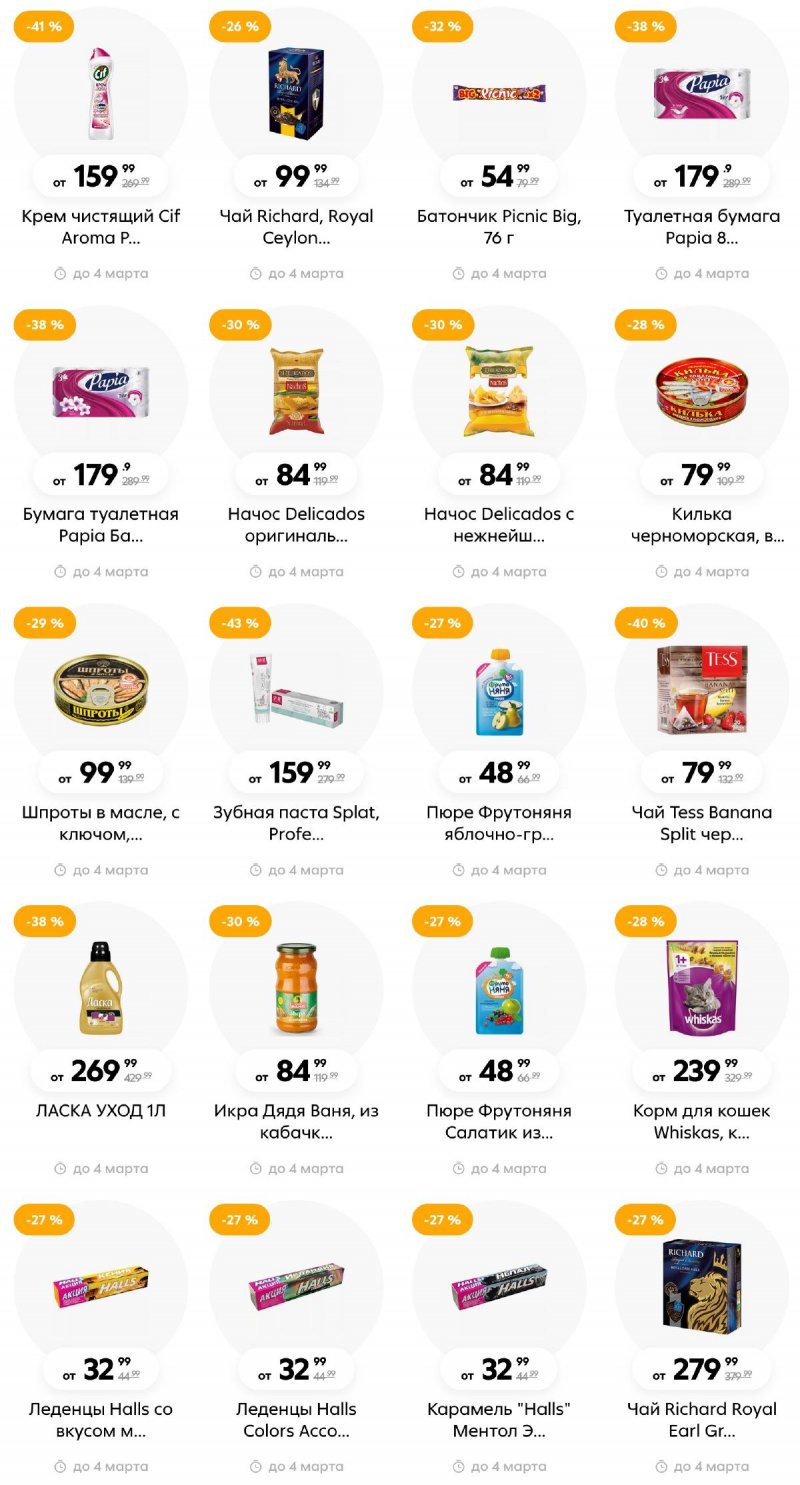800x1485 pixels.
Task: Select the Икра Дядя Ваня из кабачк…
Action: pyautogui.click(x=296, y=988)
